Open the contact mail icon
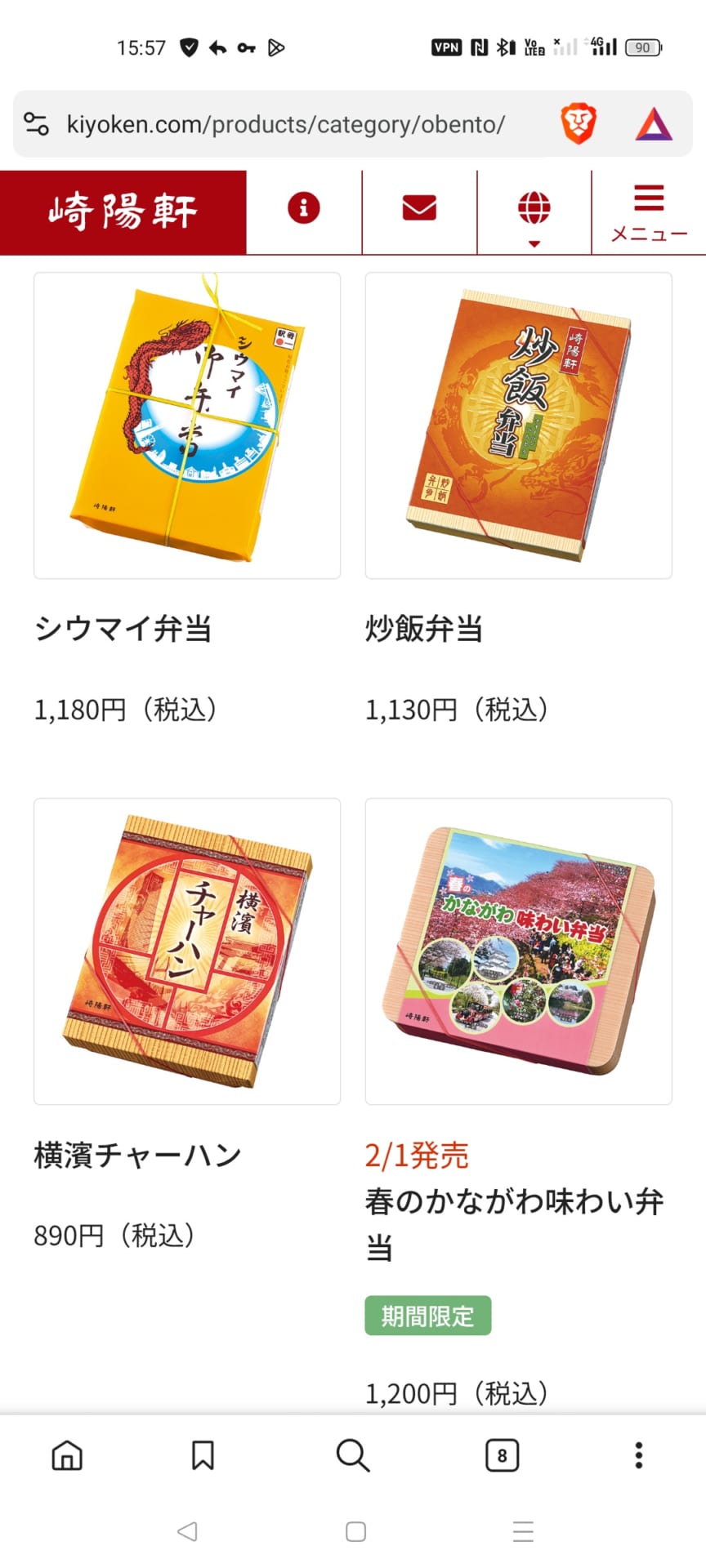 click(x=419, y=208)
